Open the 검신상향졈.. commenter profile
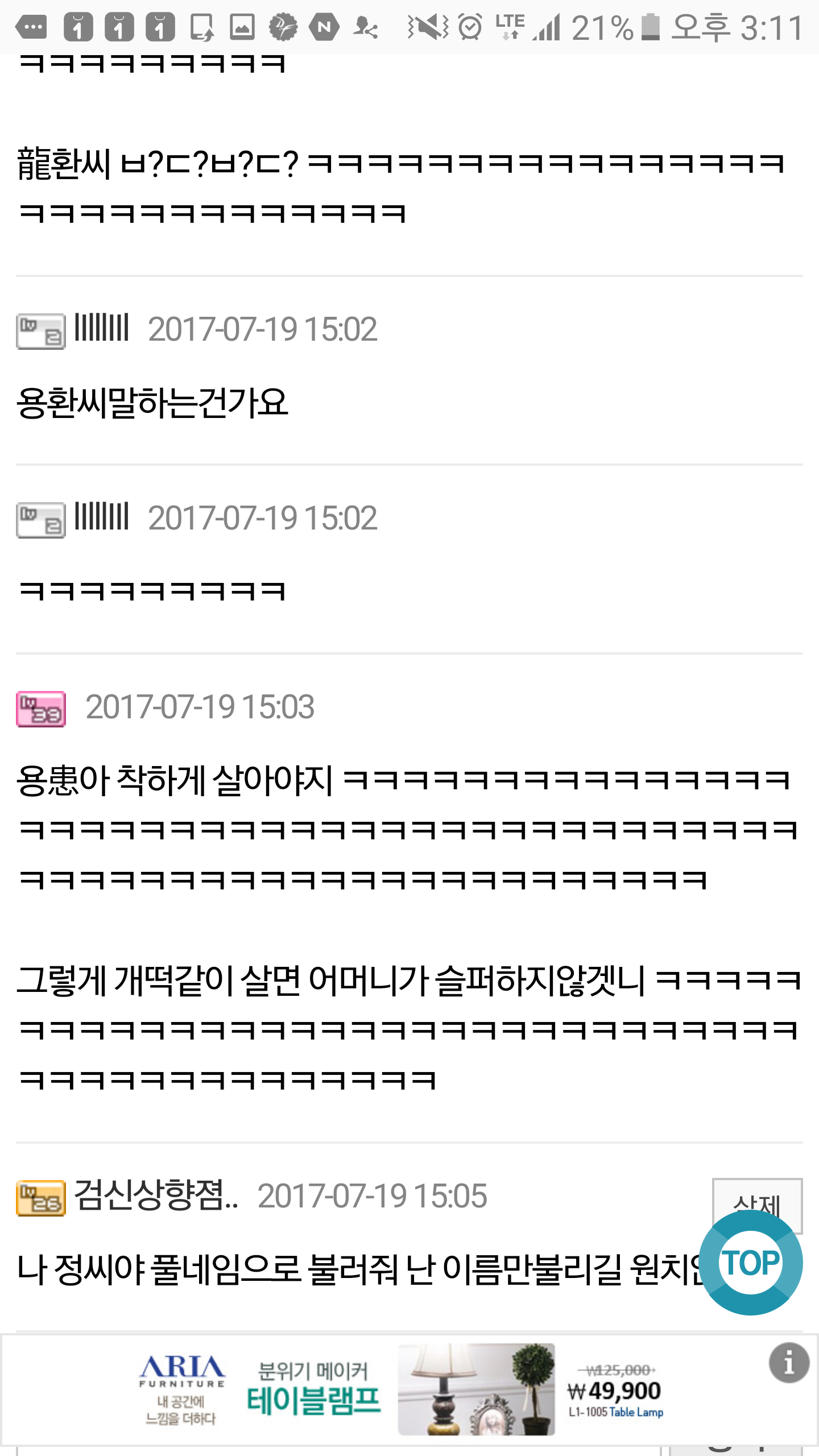Screen dimensions: 819x1456 click(156, 1194)
